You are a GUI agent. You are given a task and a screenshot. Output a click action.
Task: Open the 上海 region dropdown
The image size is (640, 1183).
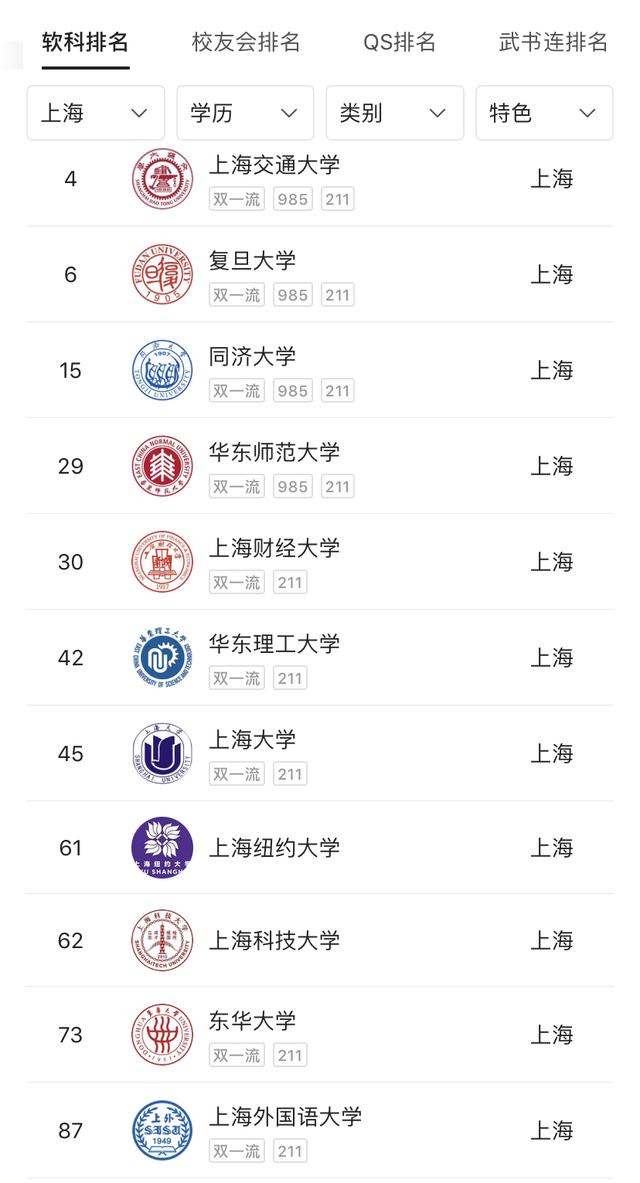[96, 113]
